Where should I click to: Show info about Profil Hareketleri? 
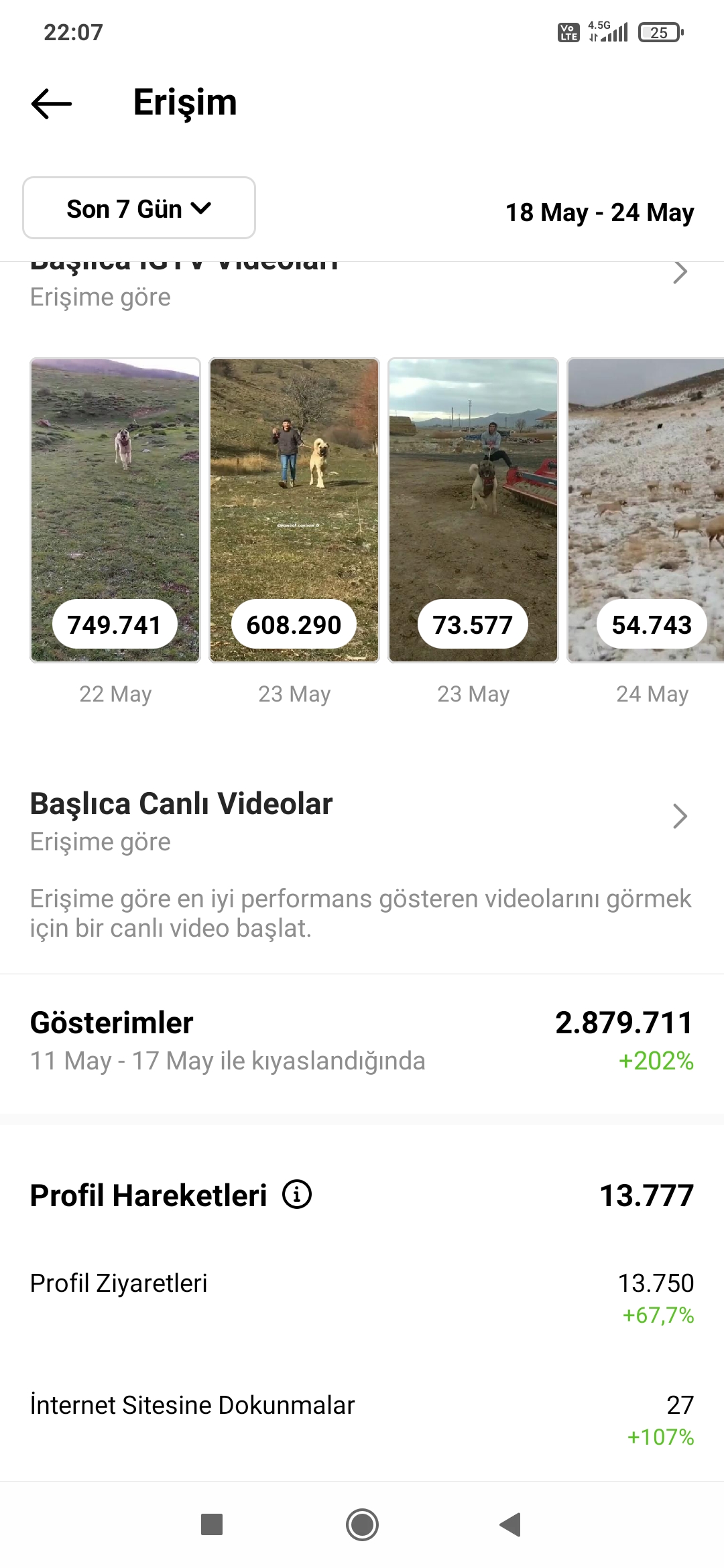click(x=297, y=1195)
